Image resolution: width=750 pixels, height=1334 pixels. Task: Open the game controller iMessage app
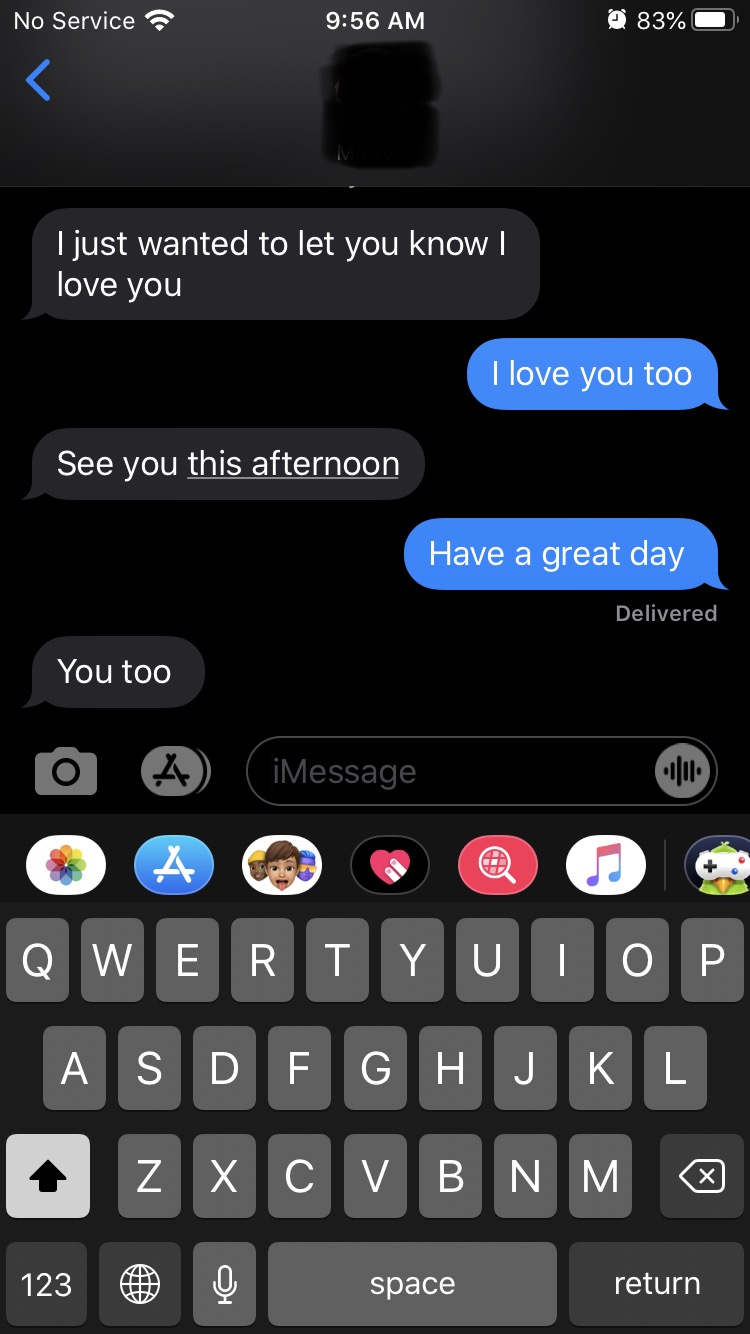point(720,865)
